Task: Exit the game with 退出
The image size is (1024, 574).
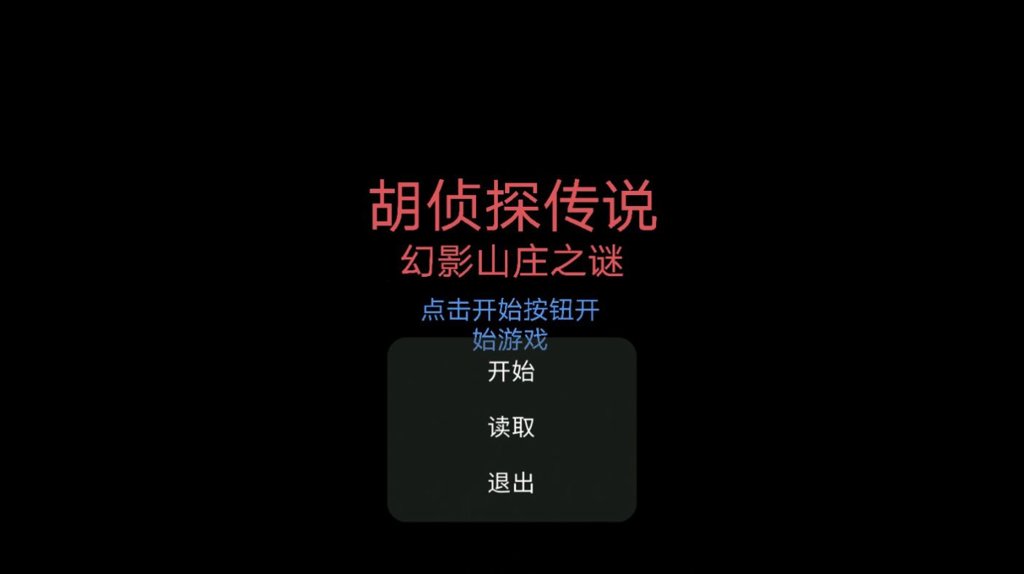Action: [x=511, y=484]
